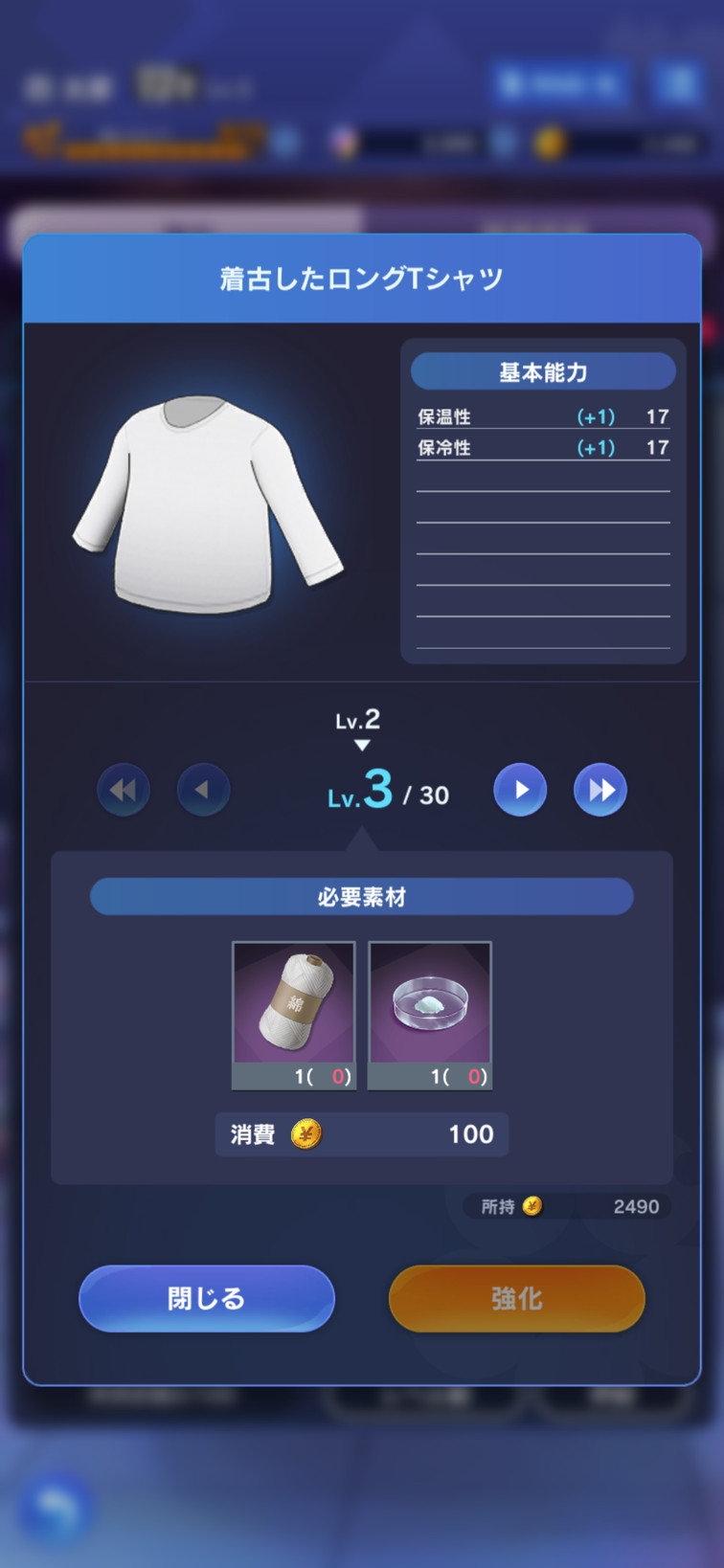The width and height of the screenshot is (724, 1568).
Task: Jump to maximum level with double-arrow
Action: coord(600,790)
